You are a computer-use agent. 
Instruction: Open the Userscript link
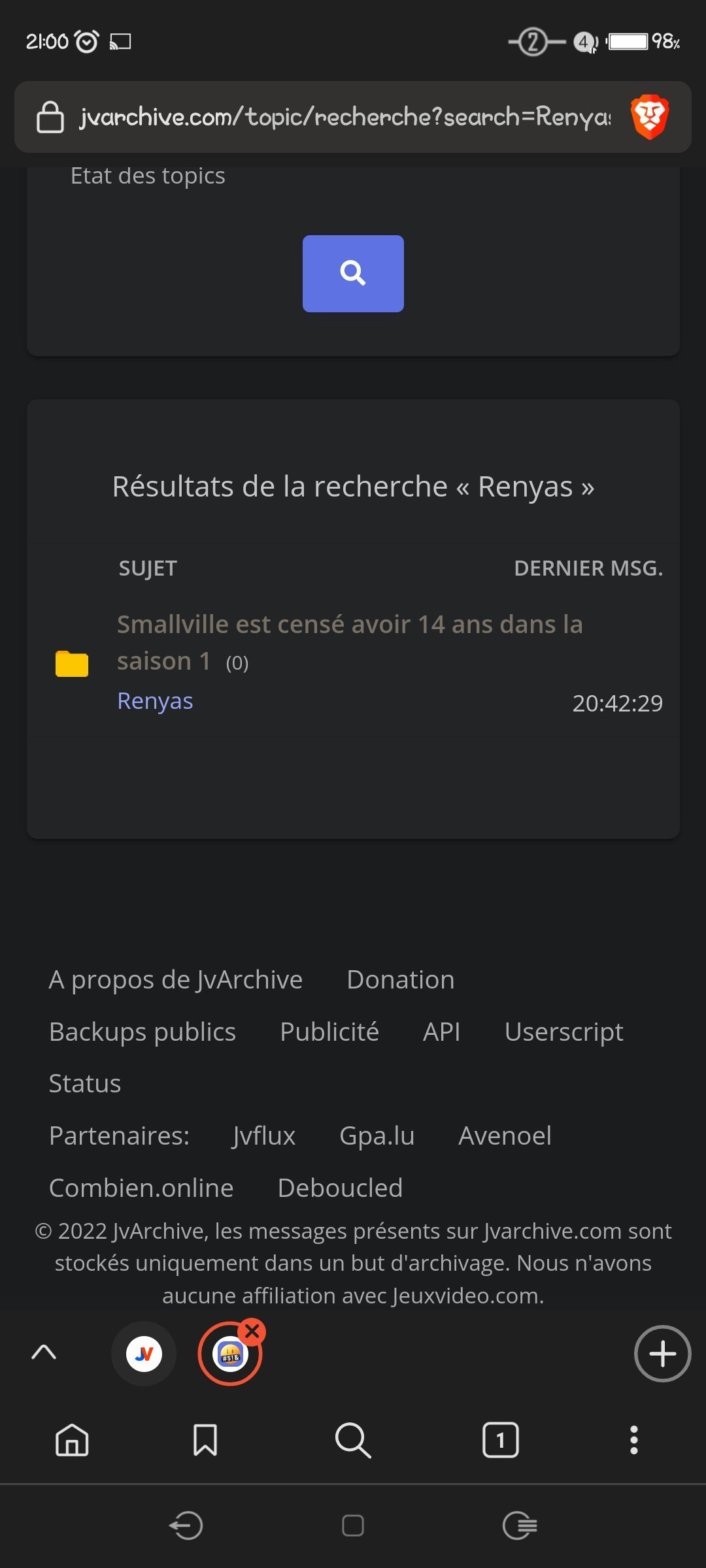click(564, 1032)
